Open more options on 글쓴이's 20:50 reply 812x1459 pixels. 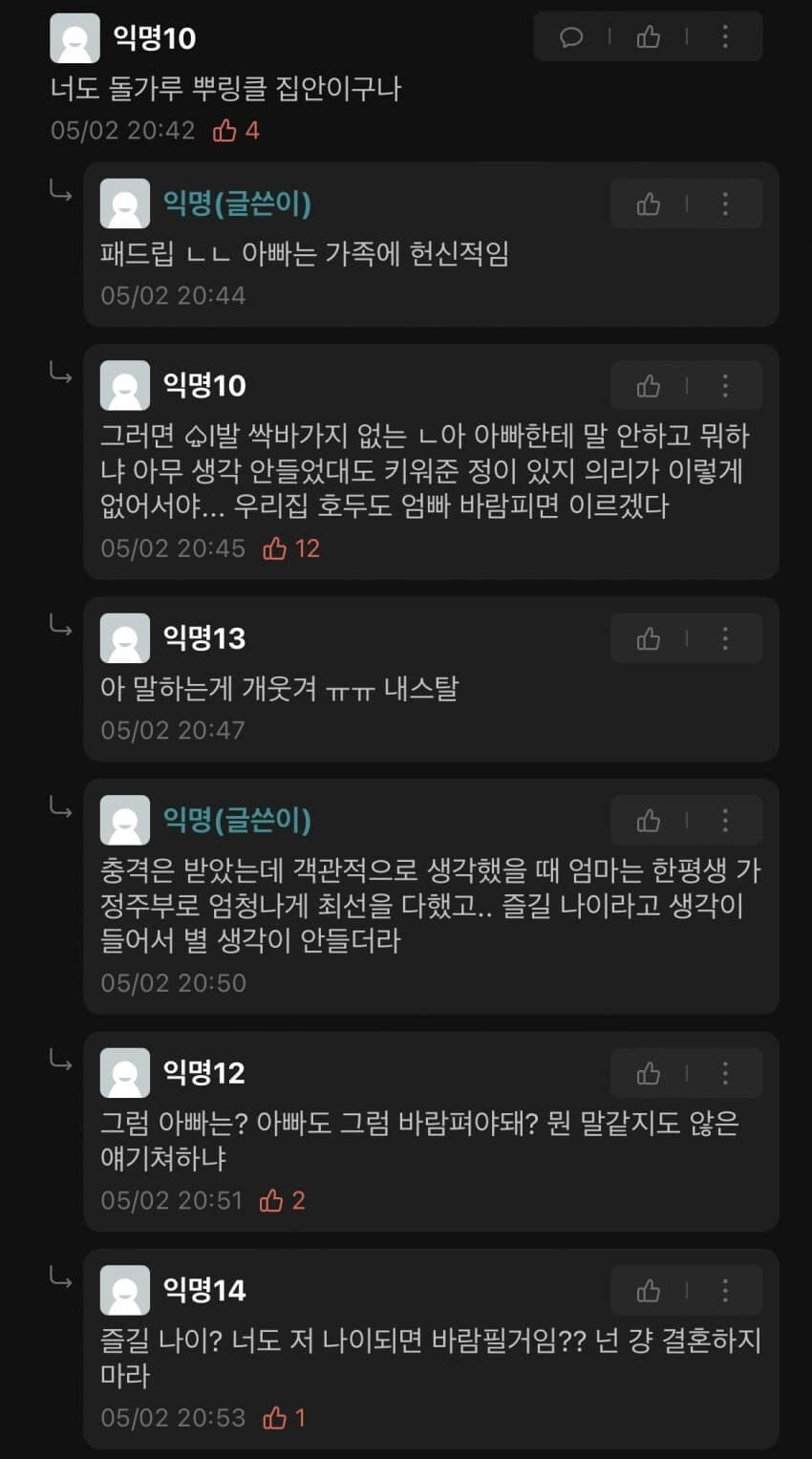tap(725, 820)
